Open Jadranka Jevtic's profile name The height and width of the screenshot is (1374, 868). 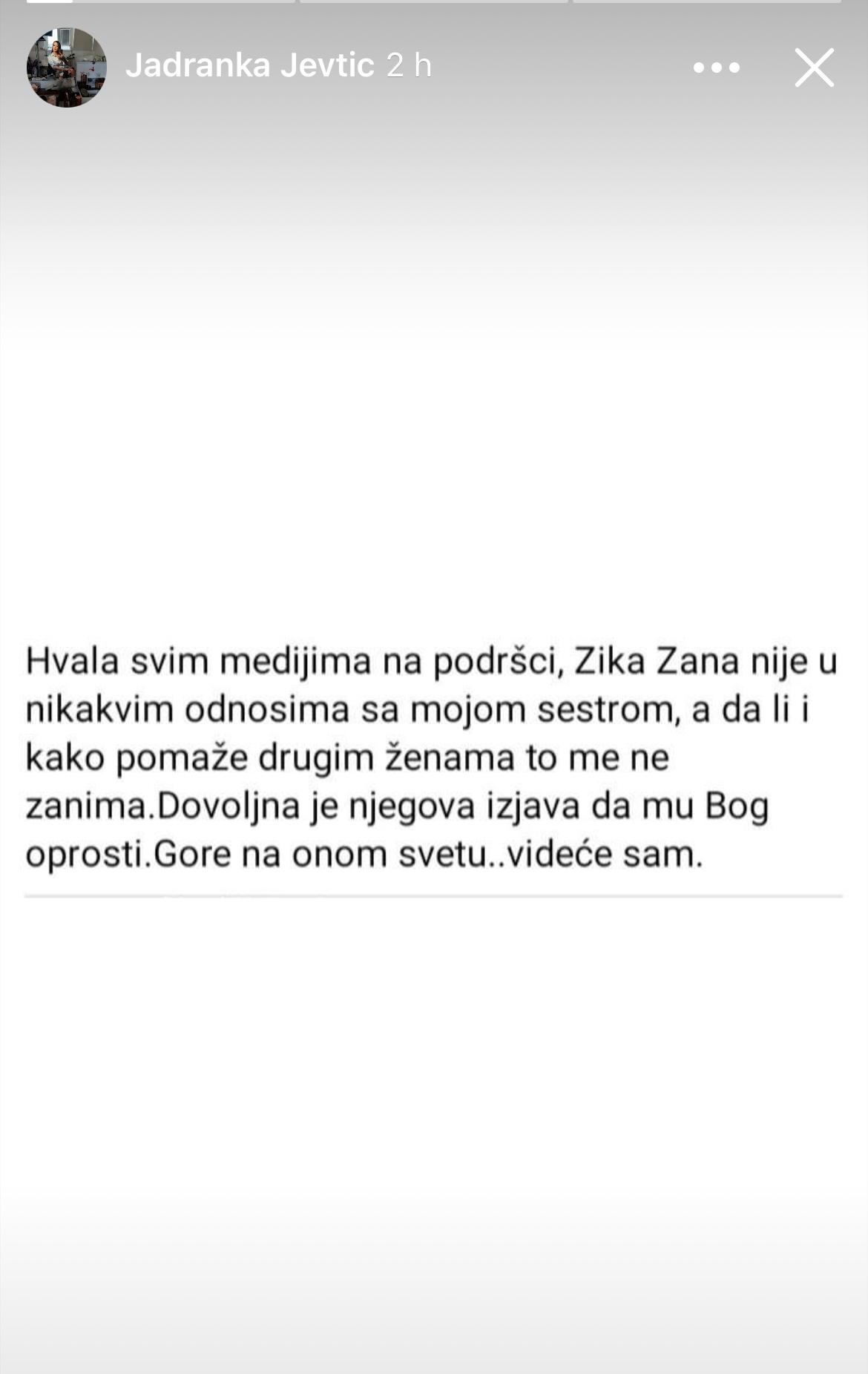[x=250, y=66]
